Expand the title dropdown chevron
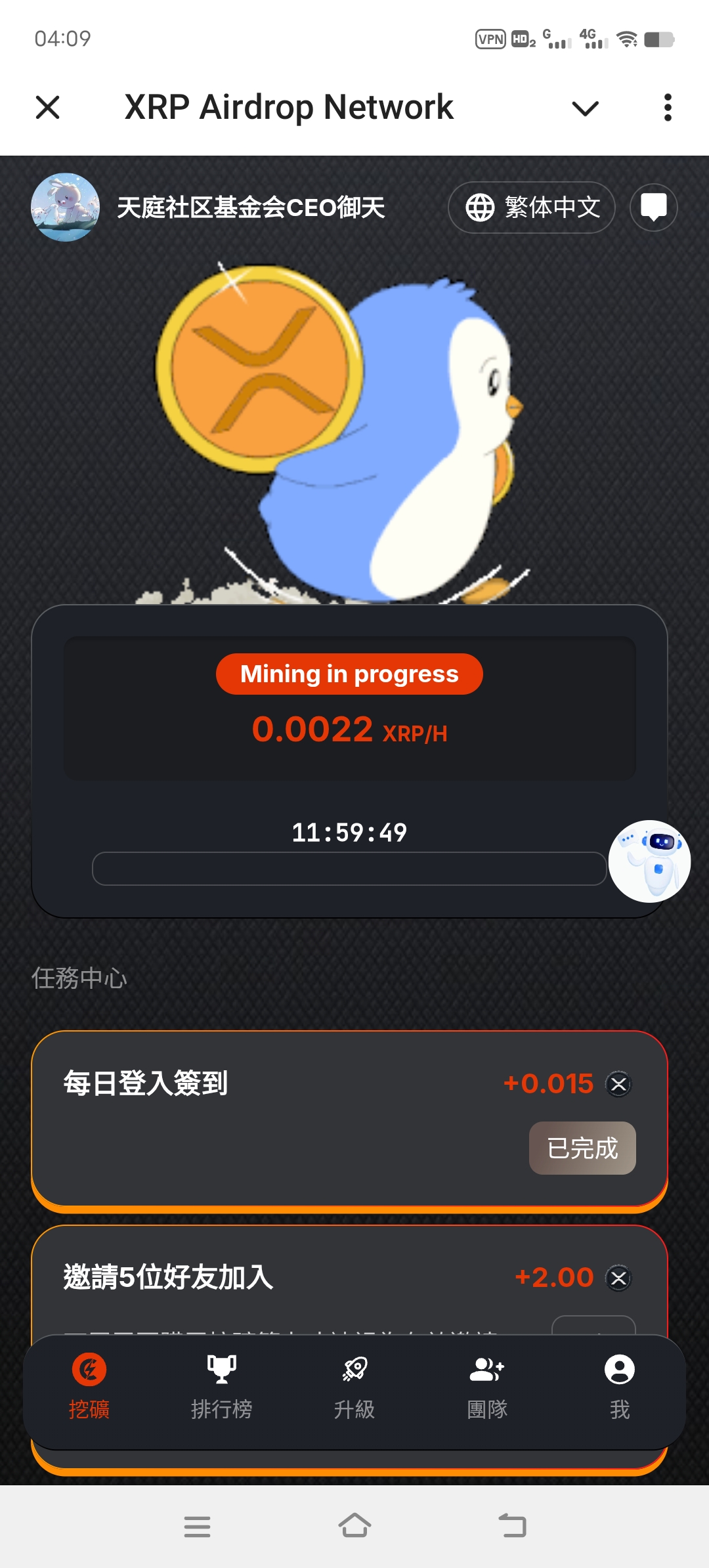 point(585,108)
